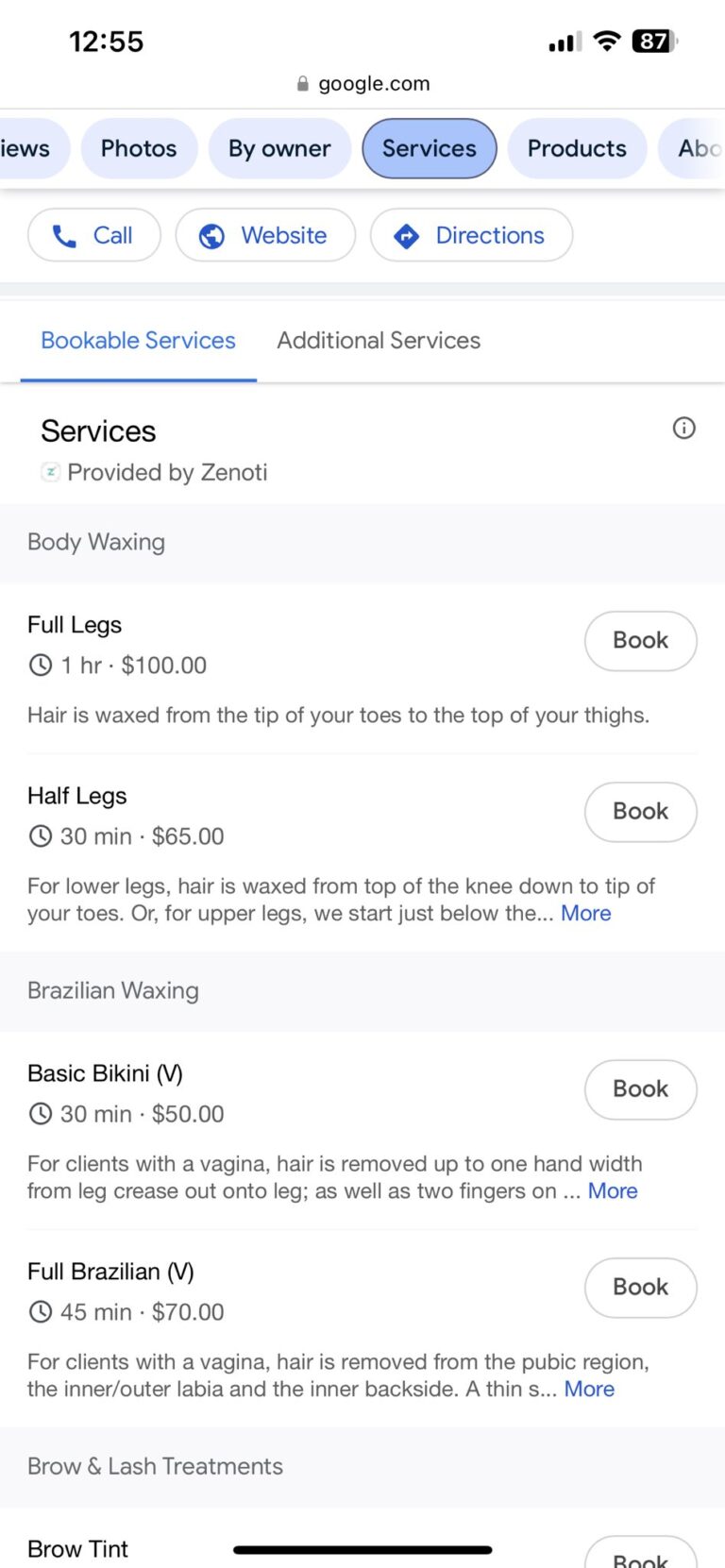The width and height of the screenshot is (725, 1568).
Task: Book the Full Legs waxing
Action: pos(640,641)
